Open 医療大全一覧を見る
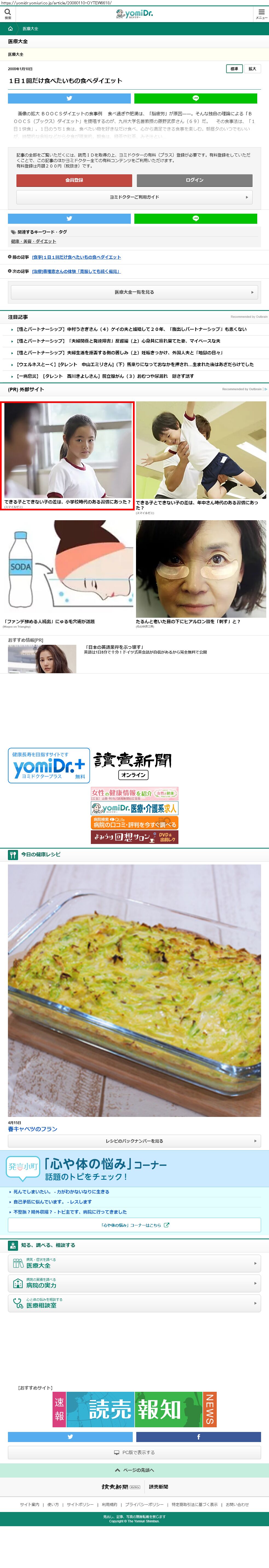The width and height of the screenshot is (269, 1568). (x=134, y=292)
